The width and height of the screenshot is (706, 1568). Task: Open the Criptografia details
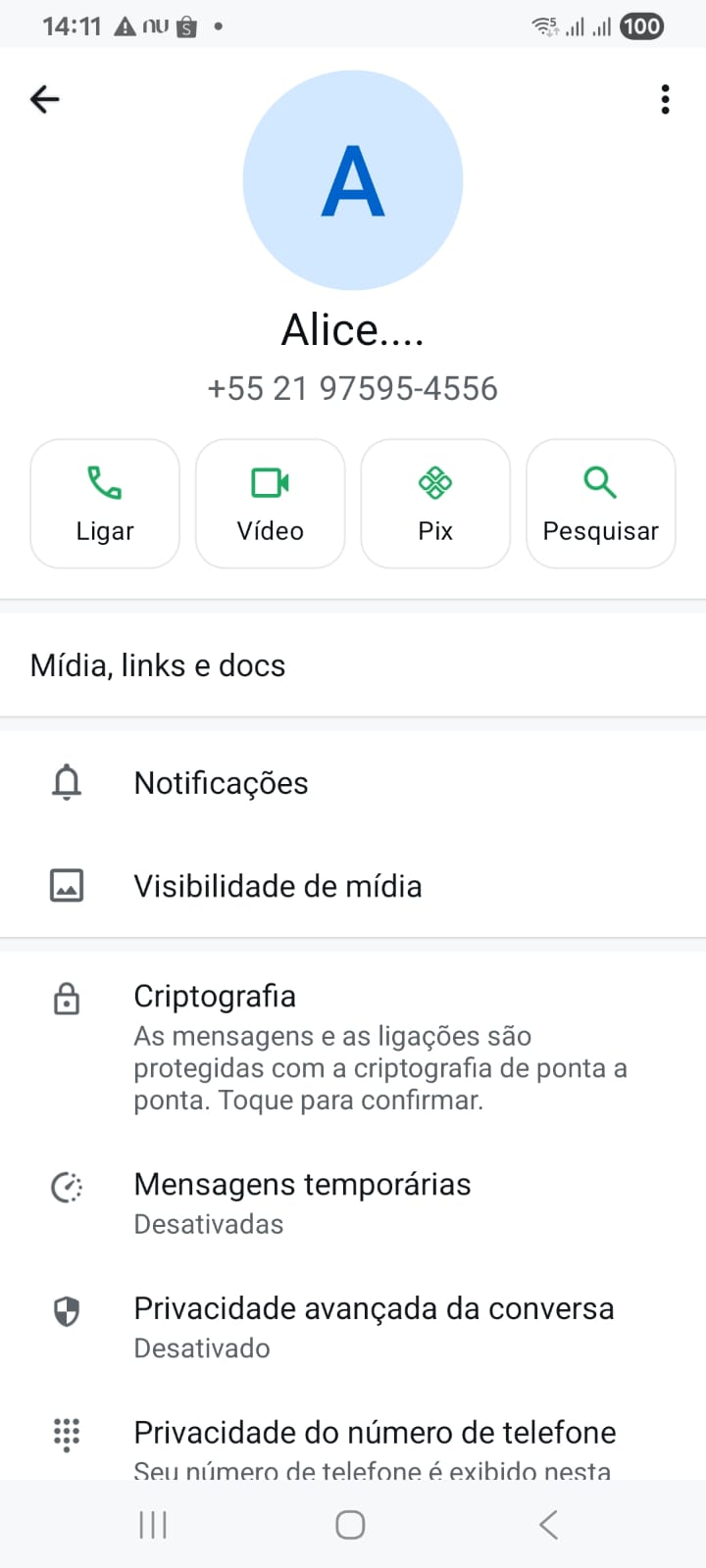click(353, 1046)
